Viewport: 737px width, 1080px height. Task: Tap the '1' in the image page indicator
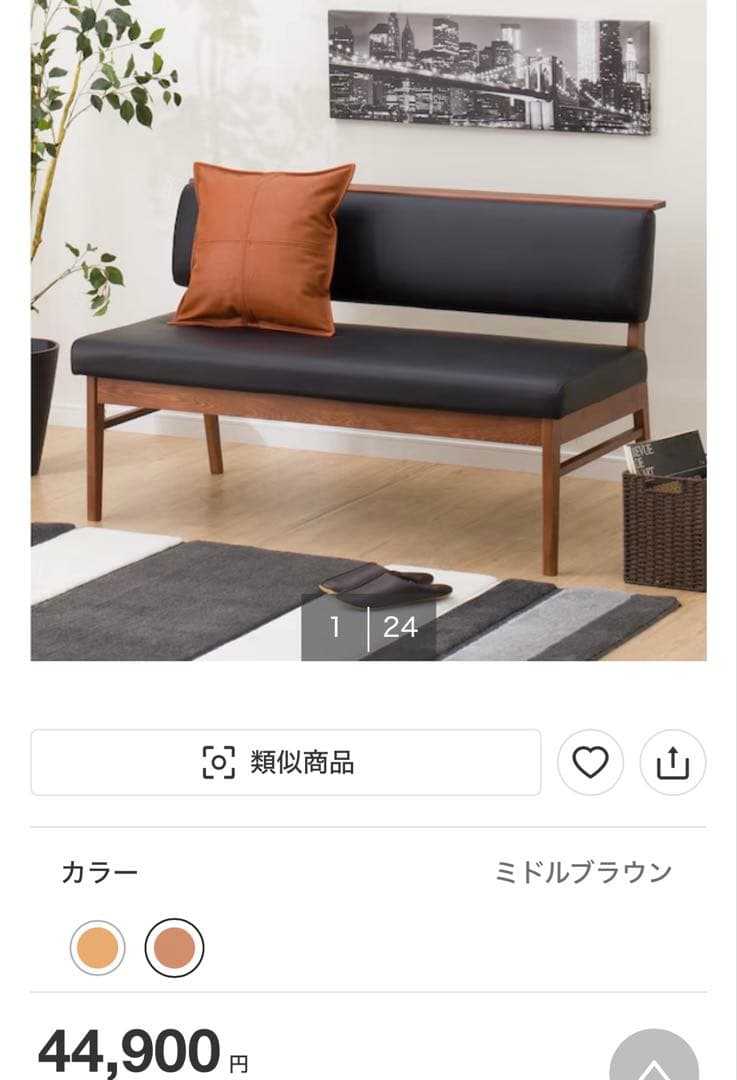(x=336, y=629)
